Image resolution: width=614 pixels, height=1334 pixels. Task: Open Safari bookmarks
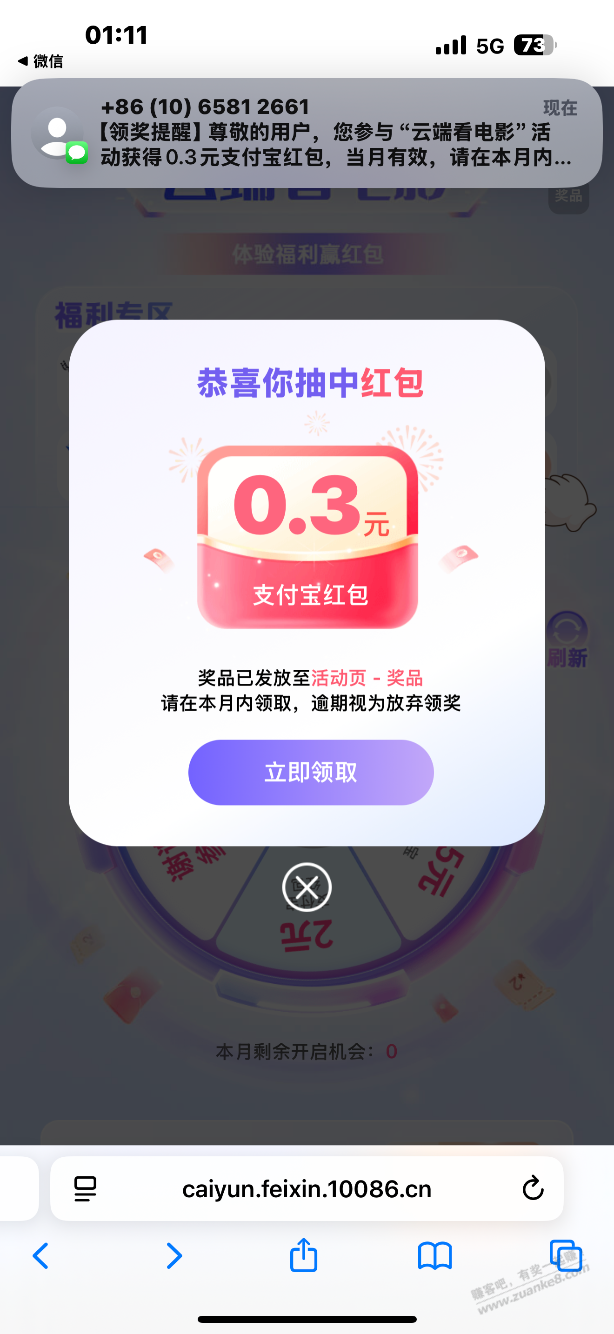(x=435, y=1256)
